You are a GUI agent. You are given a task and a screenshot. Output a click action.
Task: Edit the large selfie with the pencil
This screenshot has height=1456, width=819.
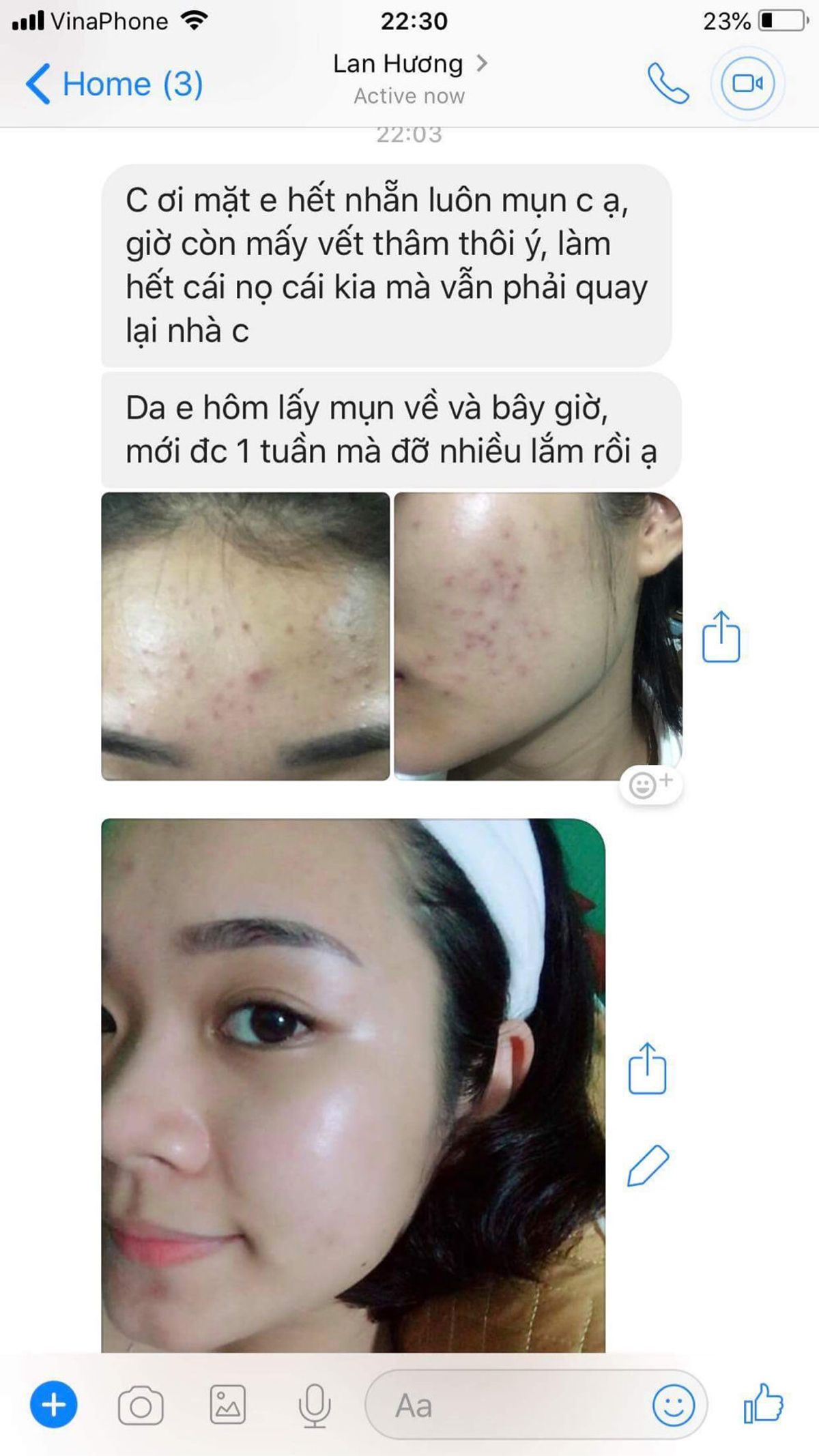click(647, 1166)
